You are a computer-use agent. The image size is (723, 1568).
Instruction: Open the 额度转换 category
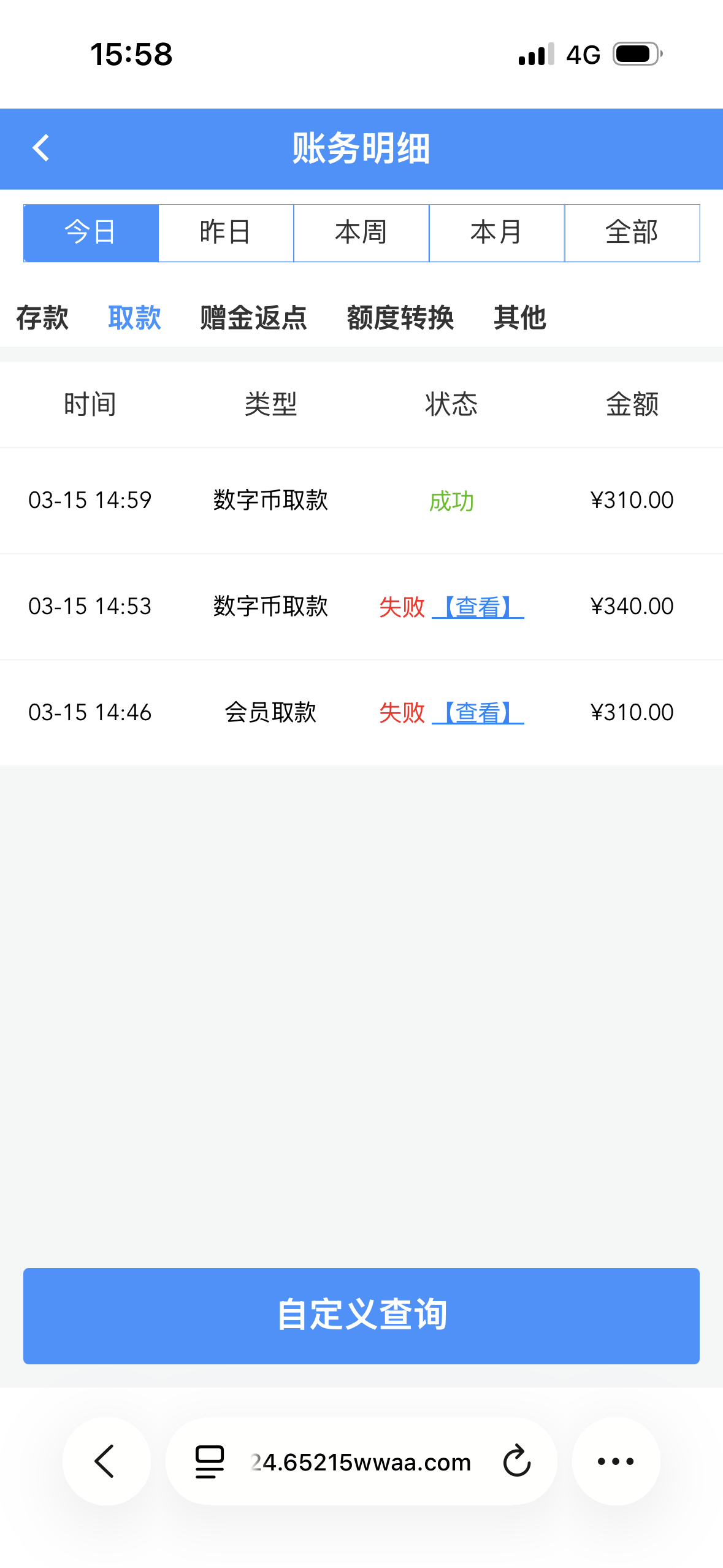401,319
